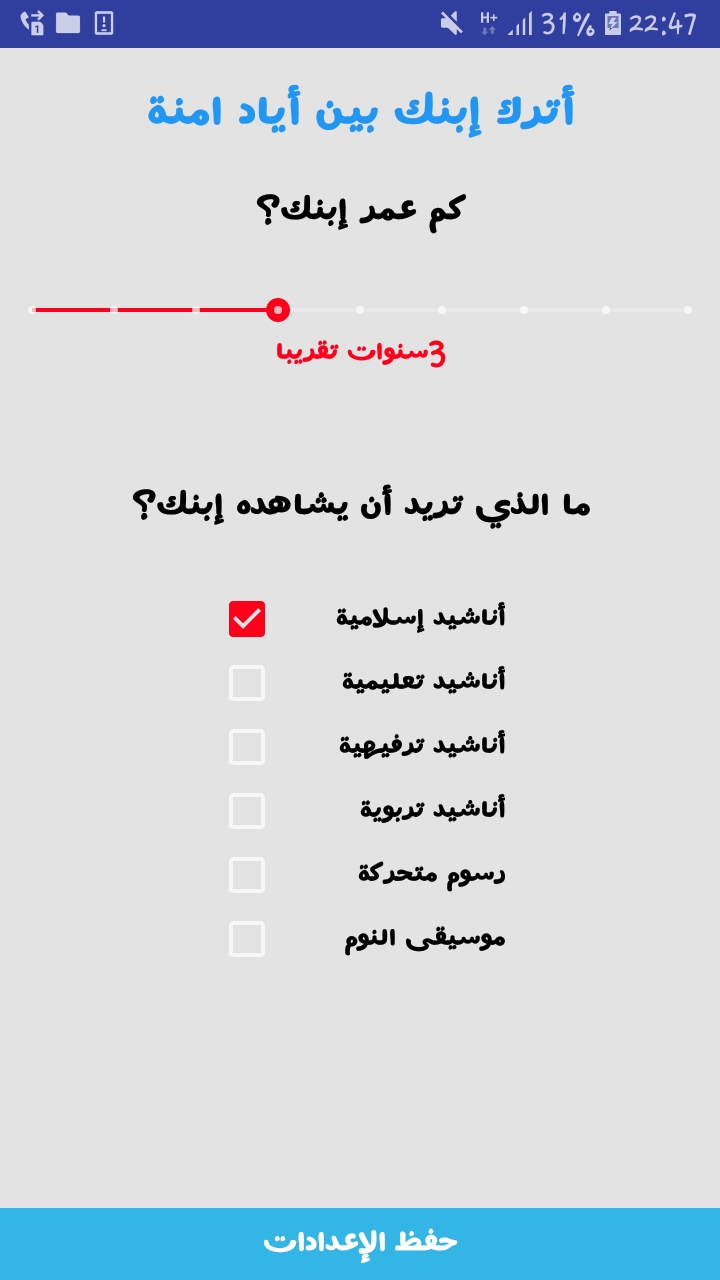The width and height of the screenshot is (720, 1280).
Task: Tap the red checkmark beside أناشيد إسلامية
Action: pyautogui.click(x=246, y=619)
